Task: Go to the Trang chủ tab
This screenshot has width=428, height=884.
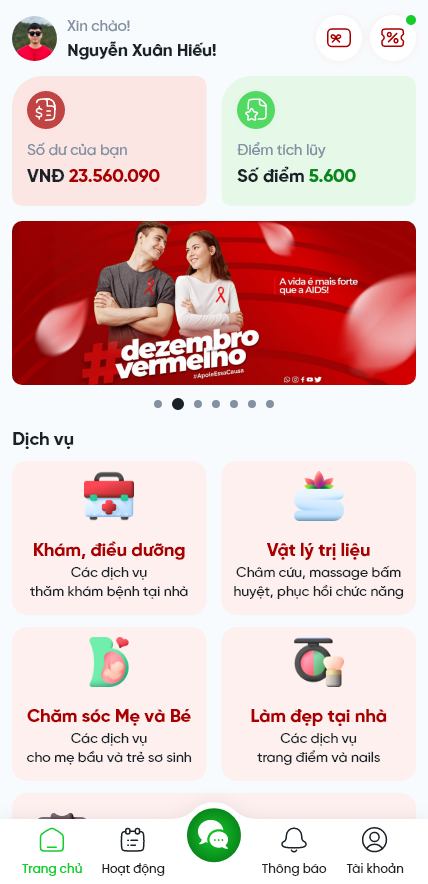Action: pos(52,851)
